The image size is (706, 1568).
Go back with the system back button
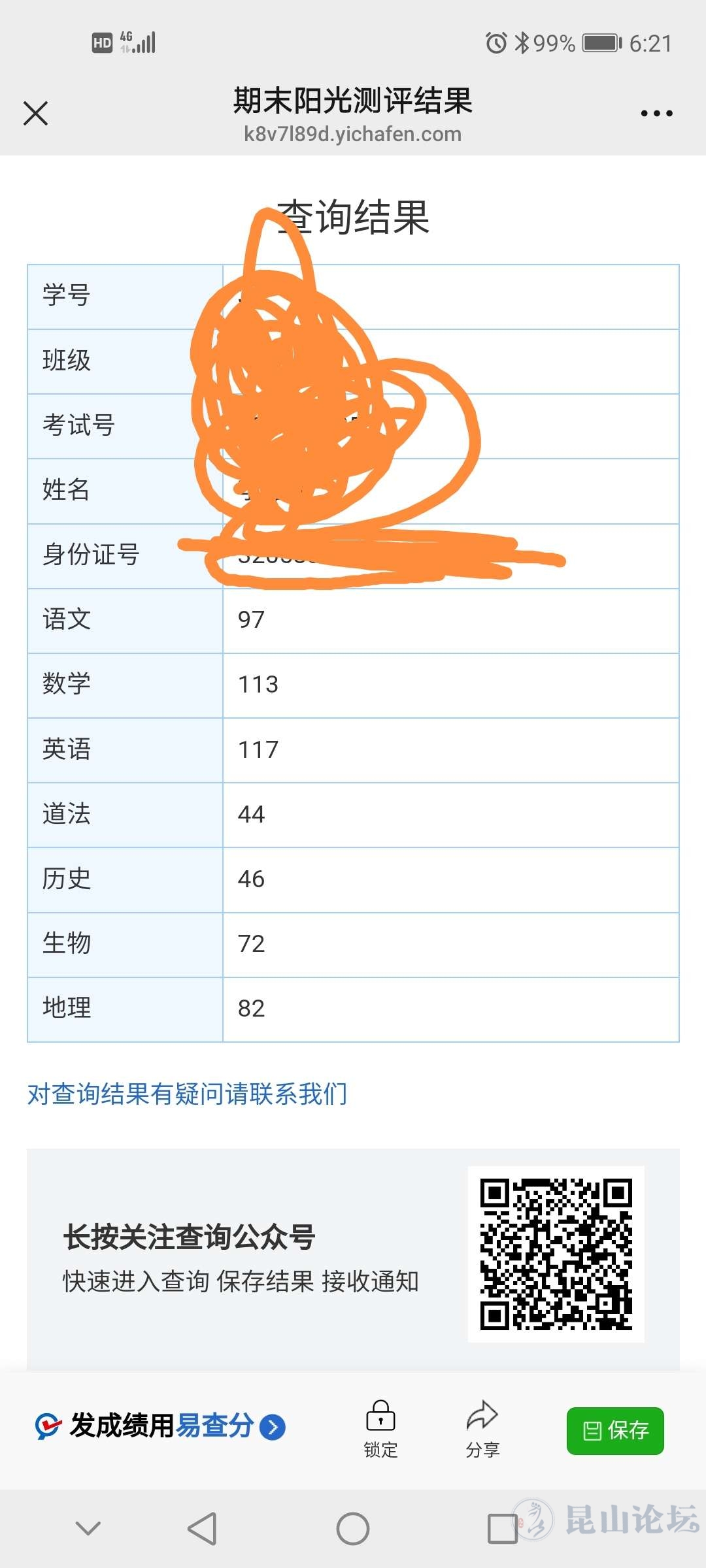[x=202, y=1529]
